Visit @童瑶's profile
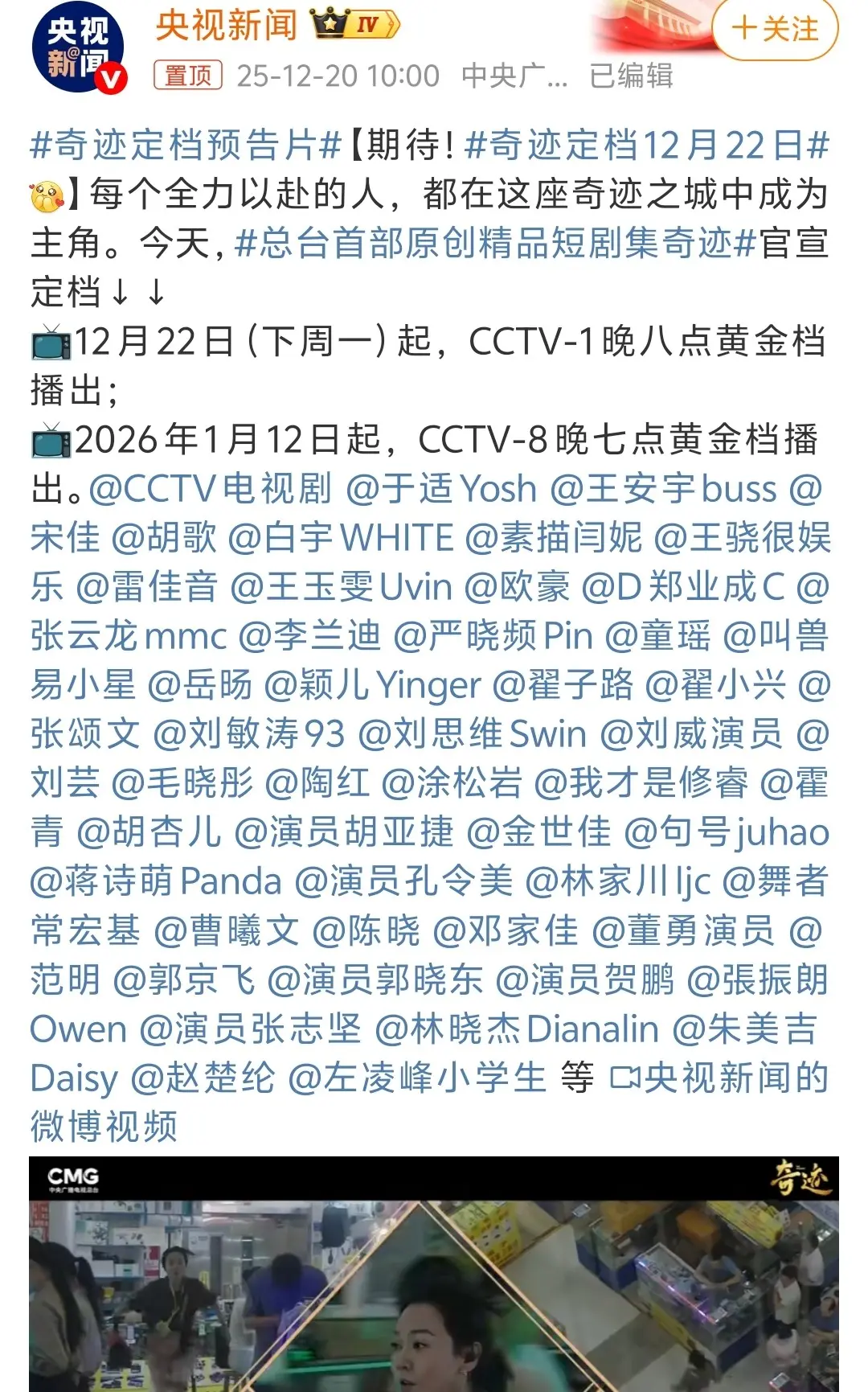 pos(657,636)
